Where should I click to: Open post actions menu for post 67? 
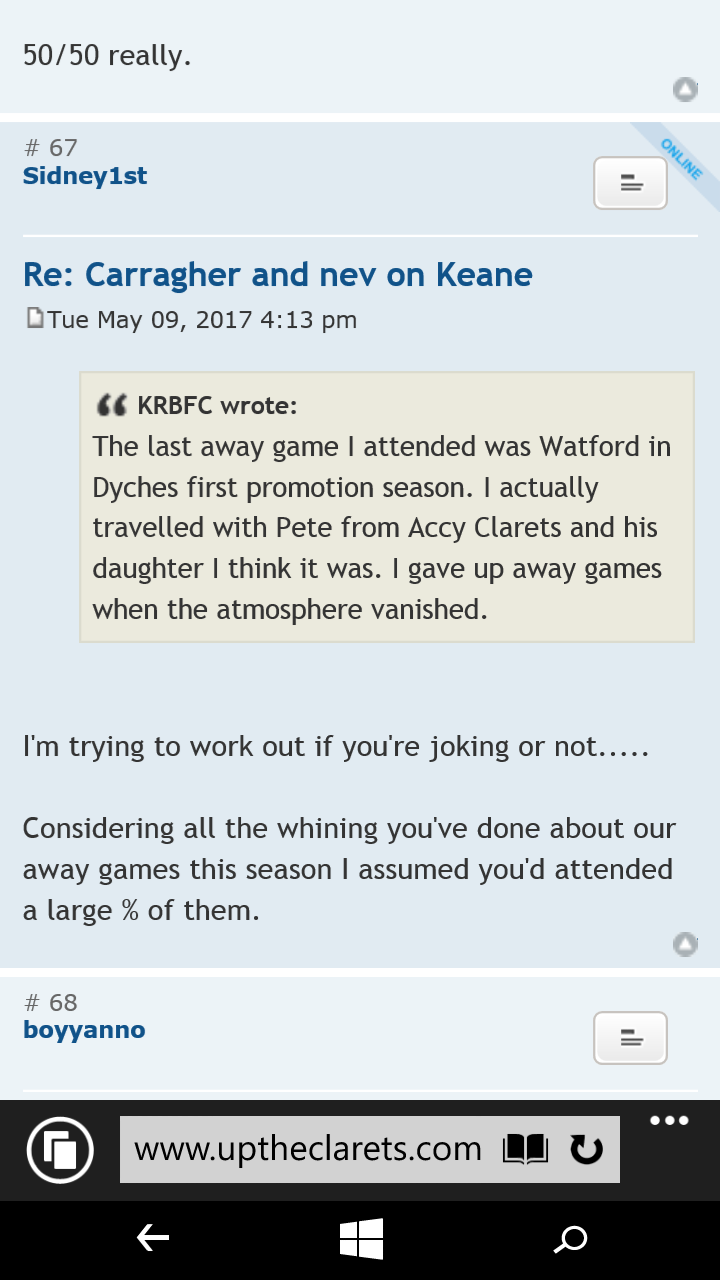click(630, 183)
